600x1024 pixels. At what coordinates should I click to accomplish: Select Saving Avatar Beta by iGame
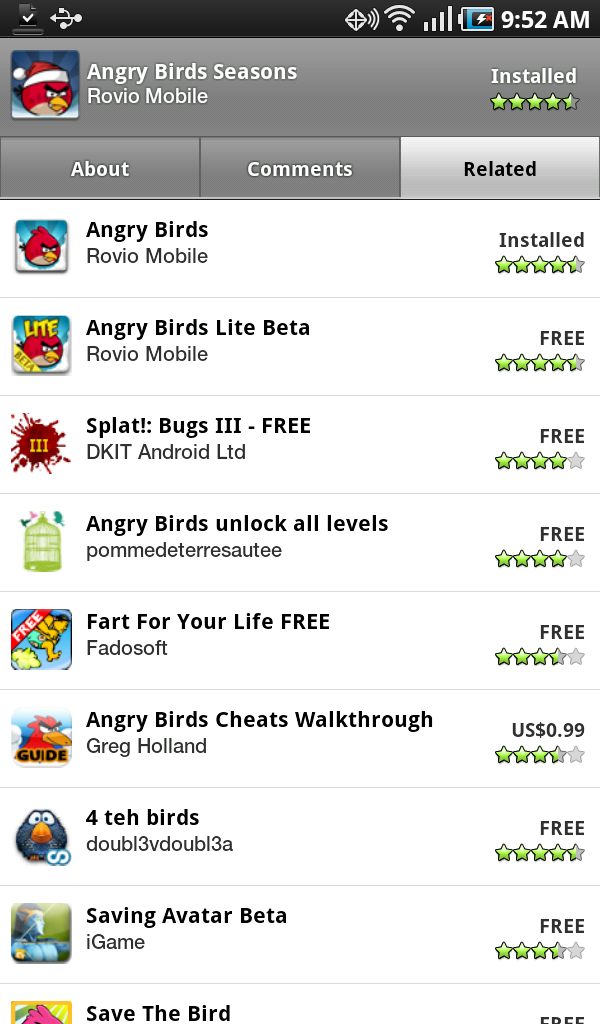[300, 933]
